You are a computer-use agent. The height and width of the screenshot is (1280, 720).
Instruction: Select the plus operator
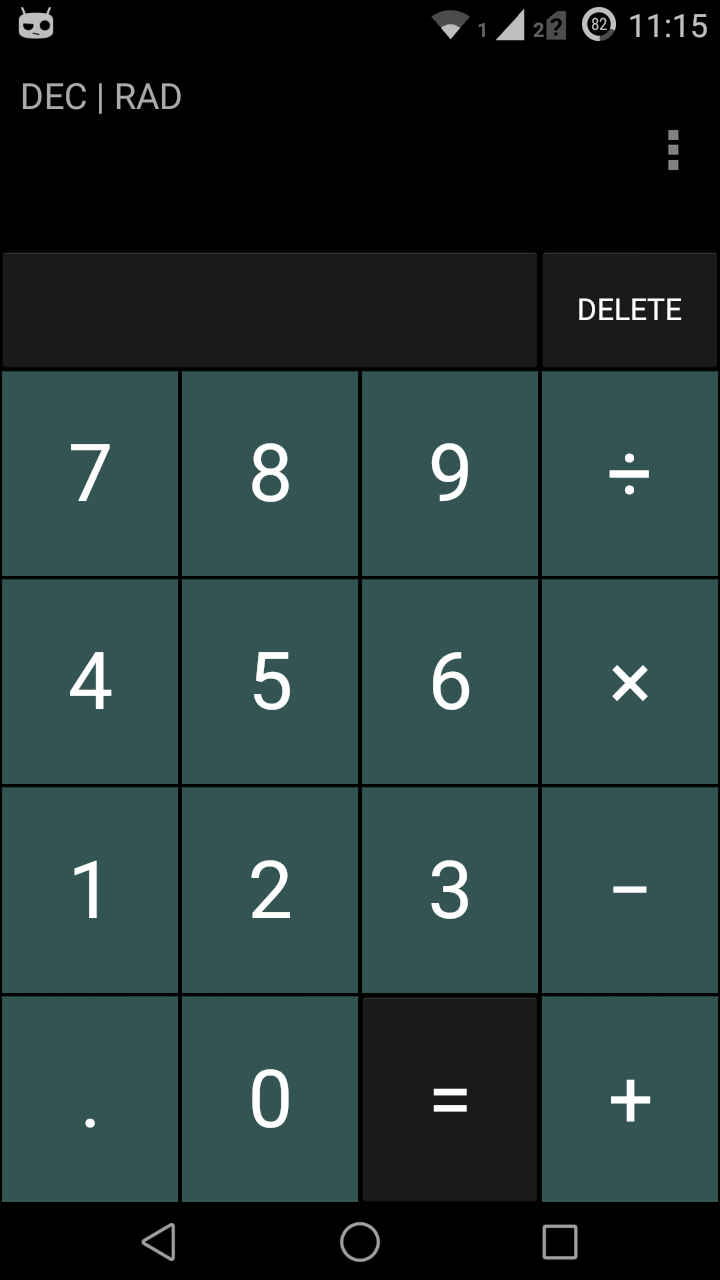click(630, 1098)
